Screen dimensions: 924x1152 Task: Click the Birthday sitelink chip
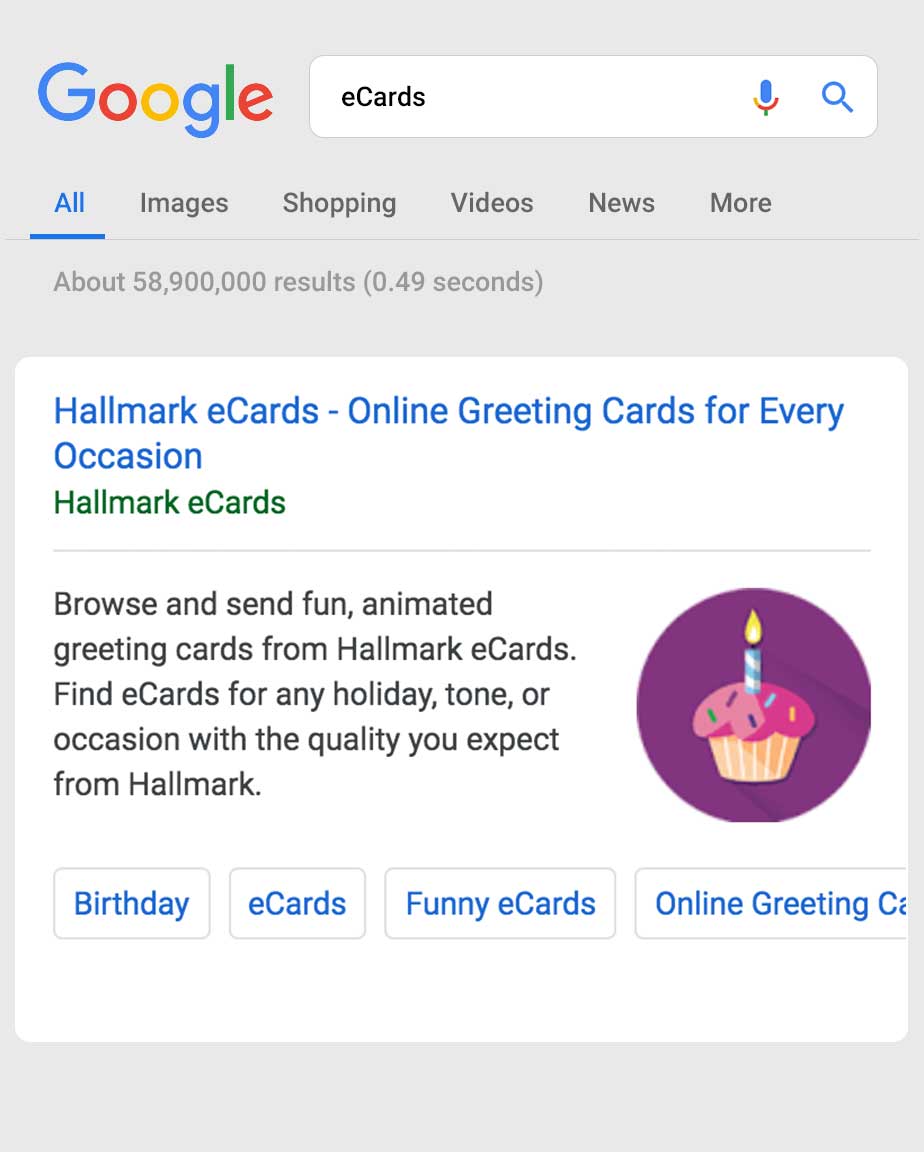click(x=131, y=903)
